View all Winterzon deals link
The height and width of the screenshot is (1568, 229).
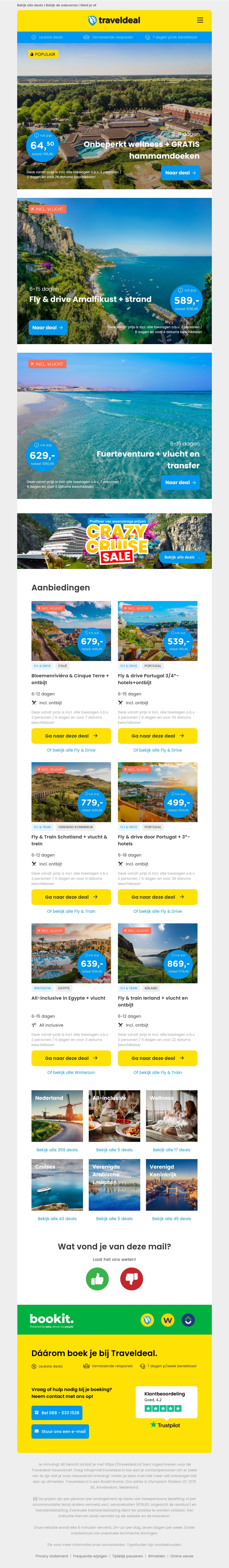pos(71,1072)
